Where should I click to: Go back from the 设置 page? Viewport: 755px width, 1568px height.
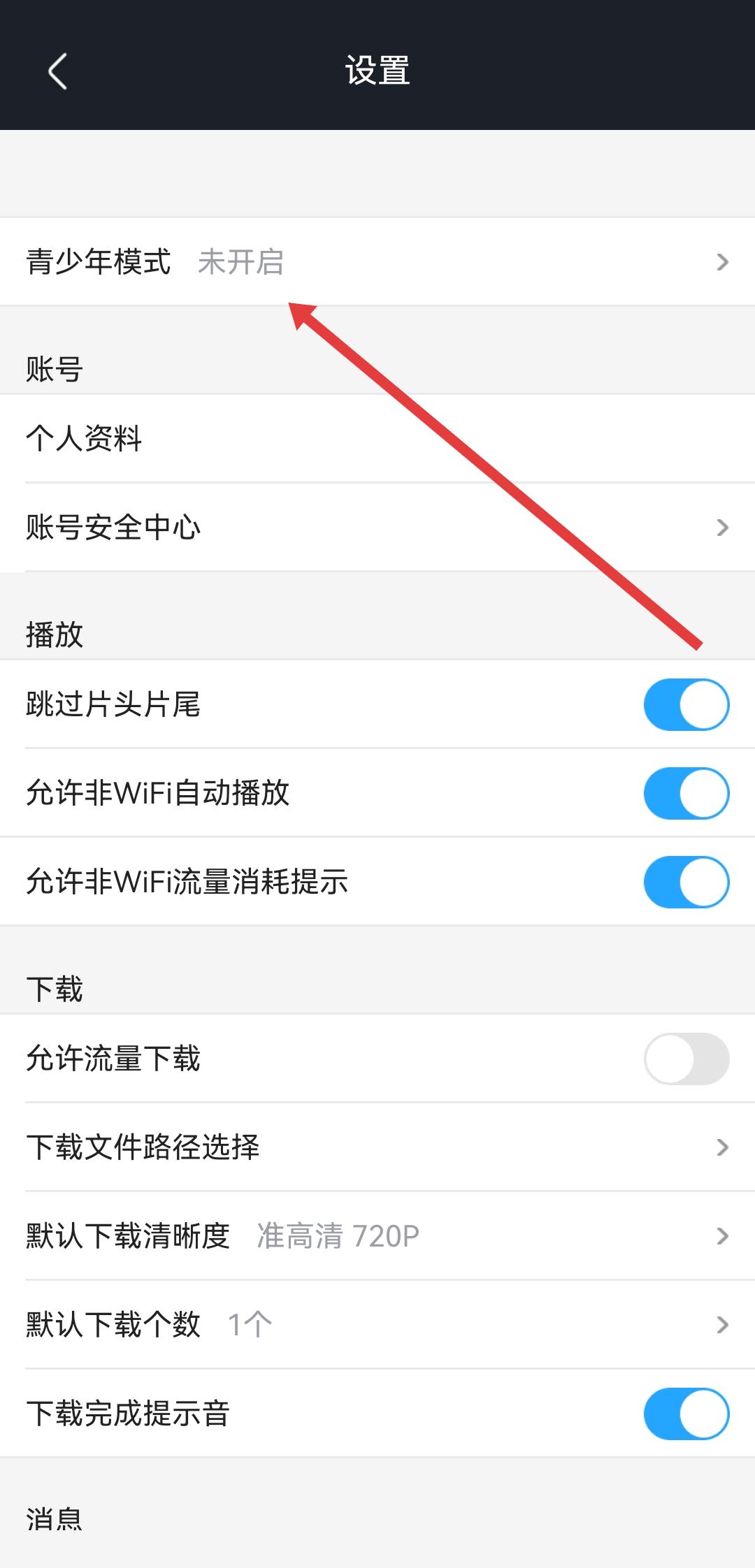tap(57, 71)
